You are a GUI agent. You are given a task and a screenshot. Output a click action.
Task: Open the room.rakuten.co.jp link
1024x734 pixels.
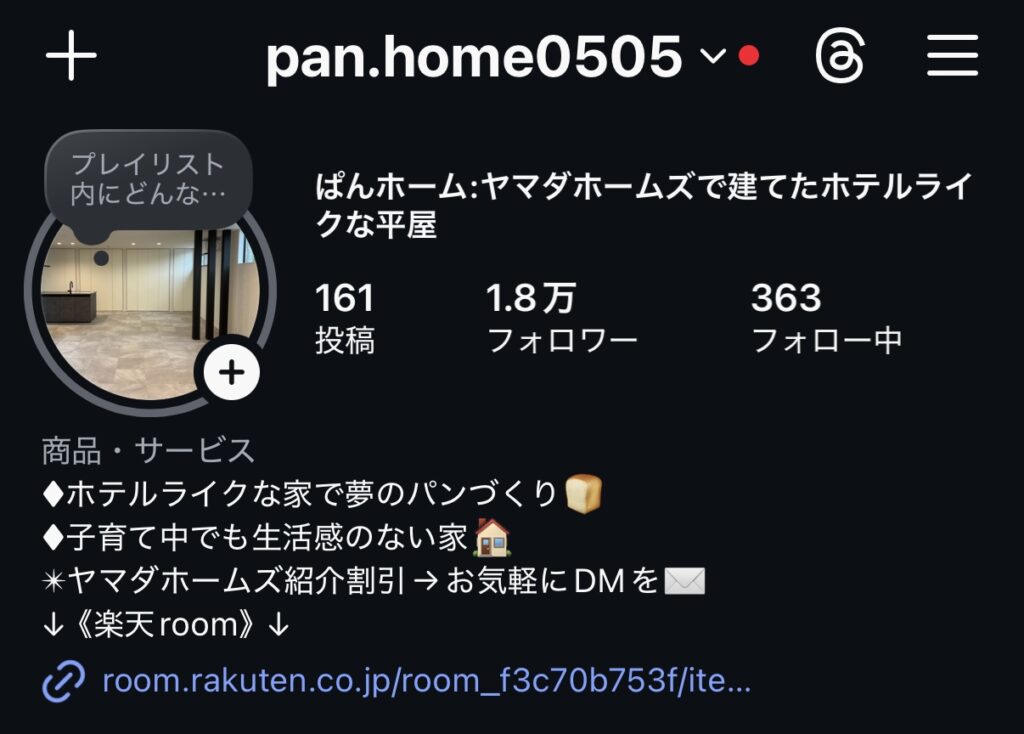[x=425, y=682]
